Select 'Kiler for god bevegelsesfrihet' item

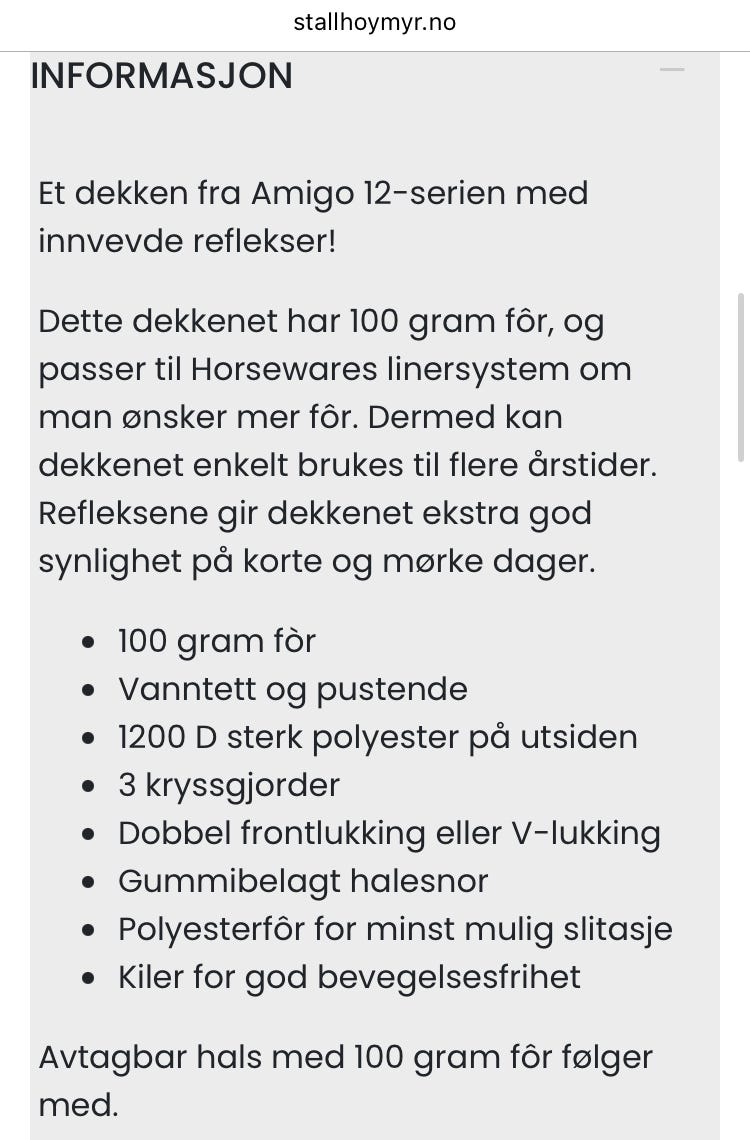pyautogui.click(x=349, y=977)
